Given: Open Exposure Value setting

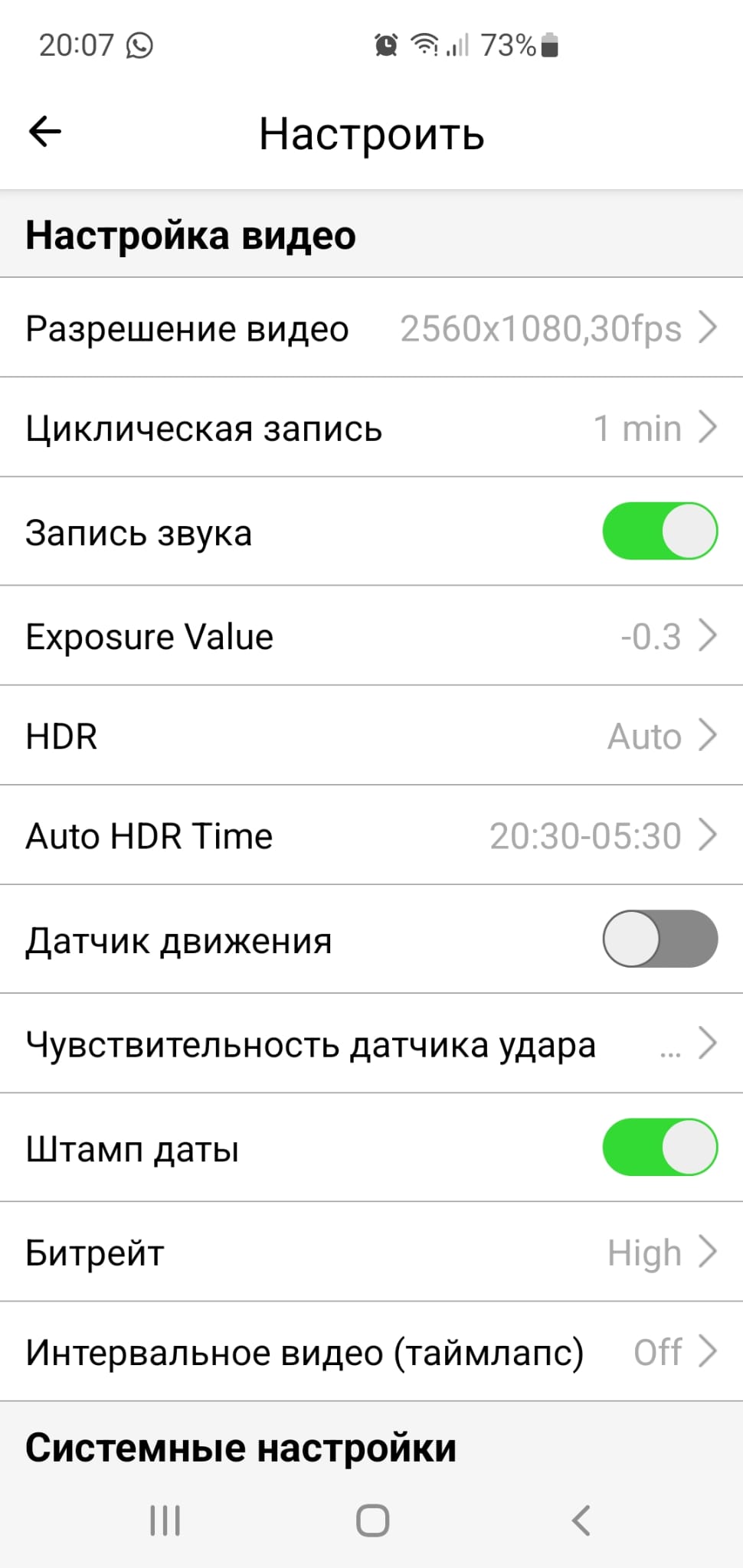Looking at the screenshot, I should [371, 635].
